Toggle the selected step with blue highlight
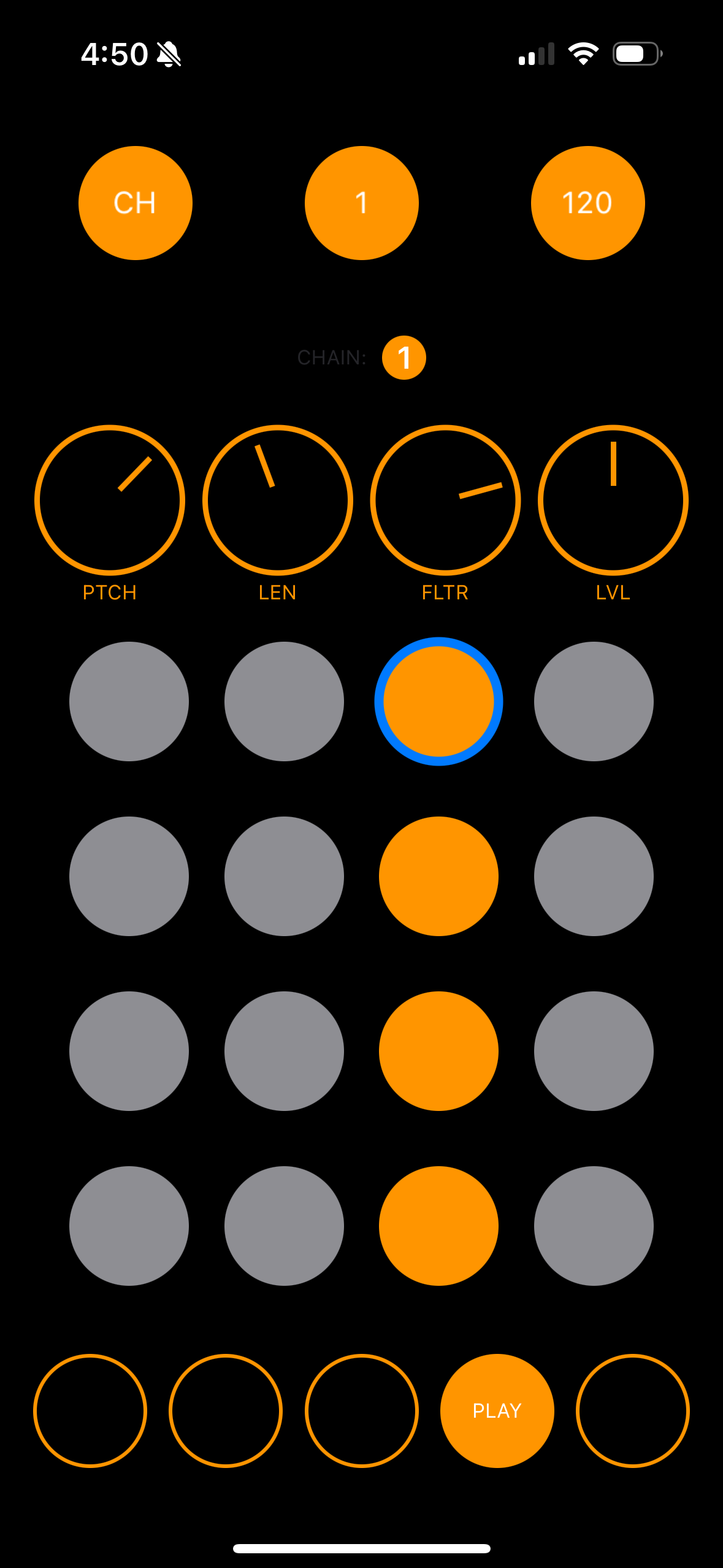Screen dimensions: 723x1568 pyautogui.click(x=438, y=701)
